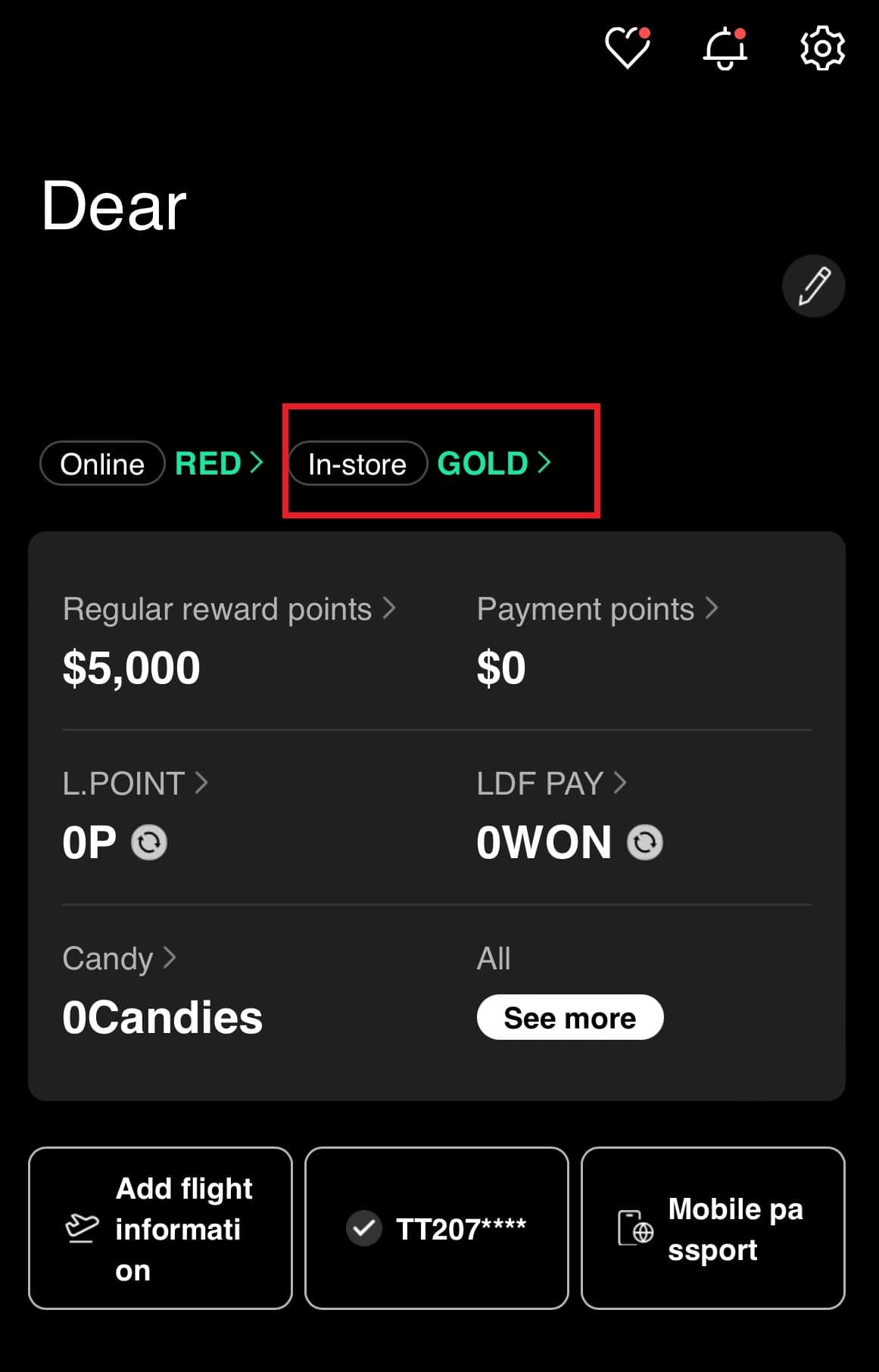879x1372 pixels.
Task: Tap the pencil edit profile icon
Action: point(813,286)
